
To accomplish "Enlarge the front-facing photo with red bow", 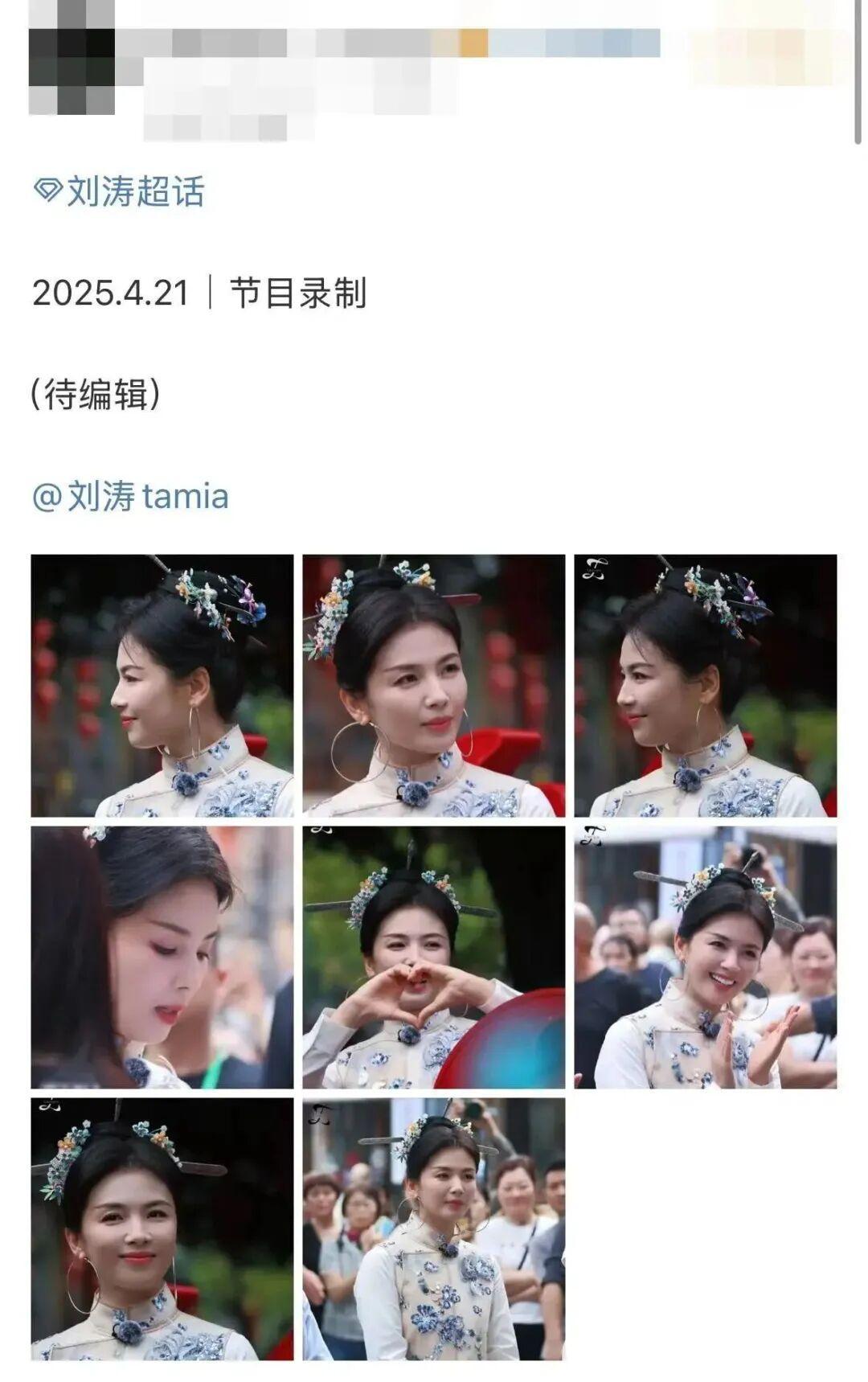I will pos(433,685).
